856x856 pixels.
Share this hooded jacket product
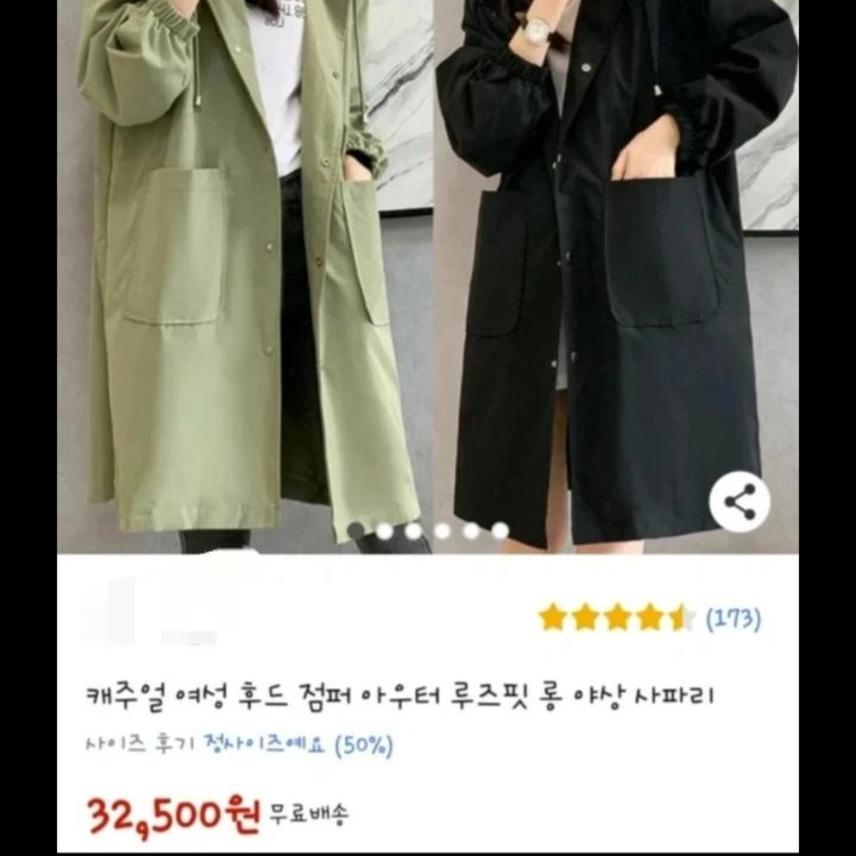(x=739, y=502)
